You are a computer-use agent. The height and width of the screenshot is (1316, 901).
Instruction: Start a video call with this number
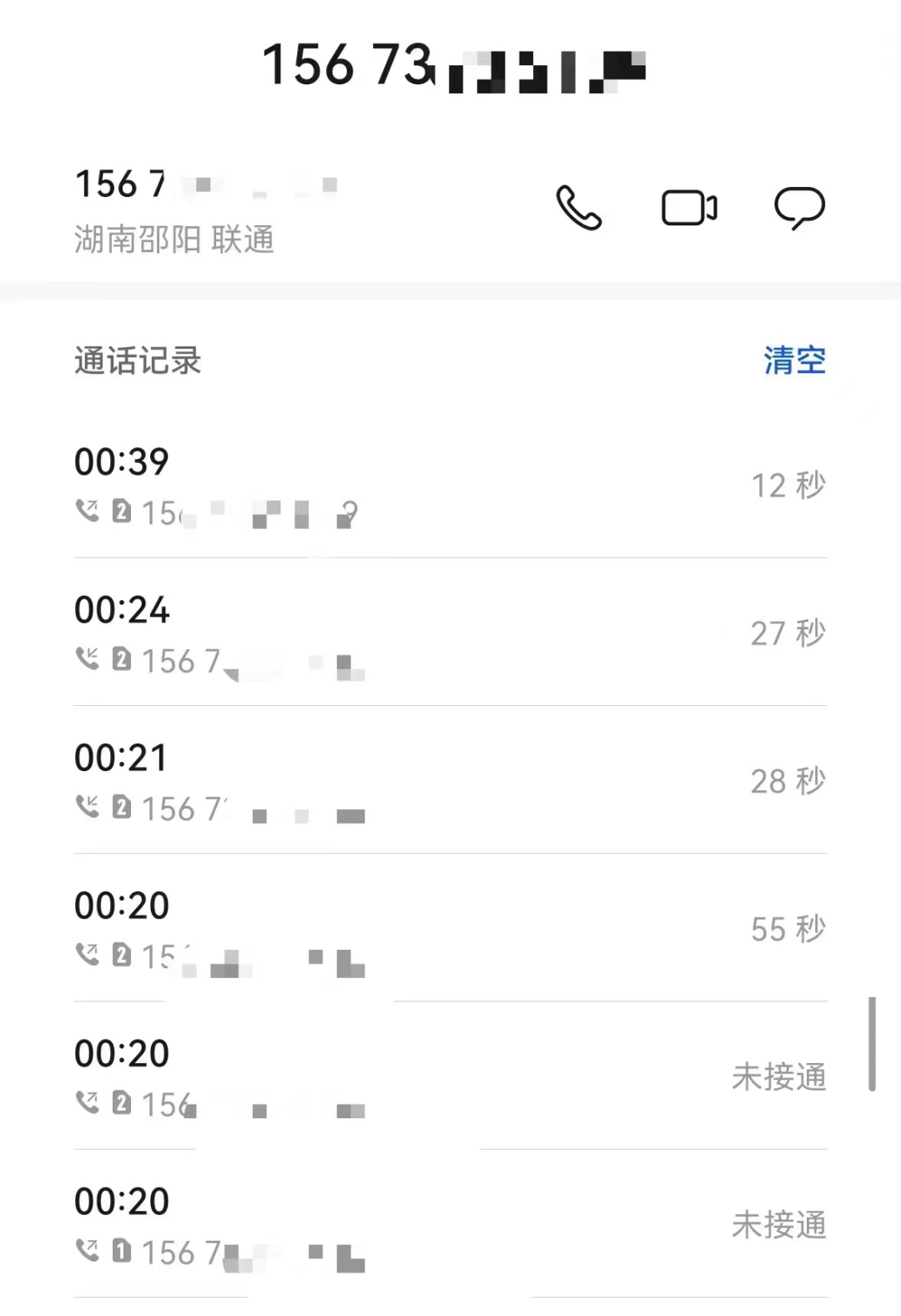tap(689, 208)
